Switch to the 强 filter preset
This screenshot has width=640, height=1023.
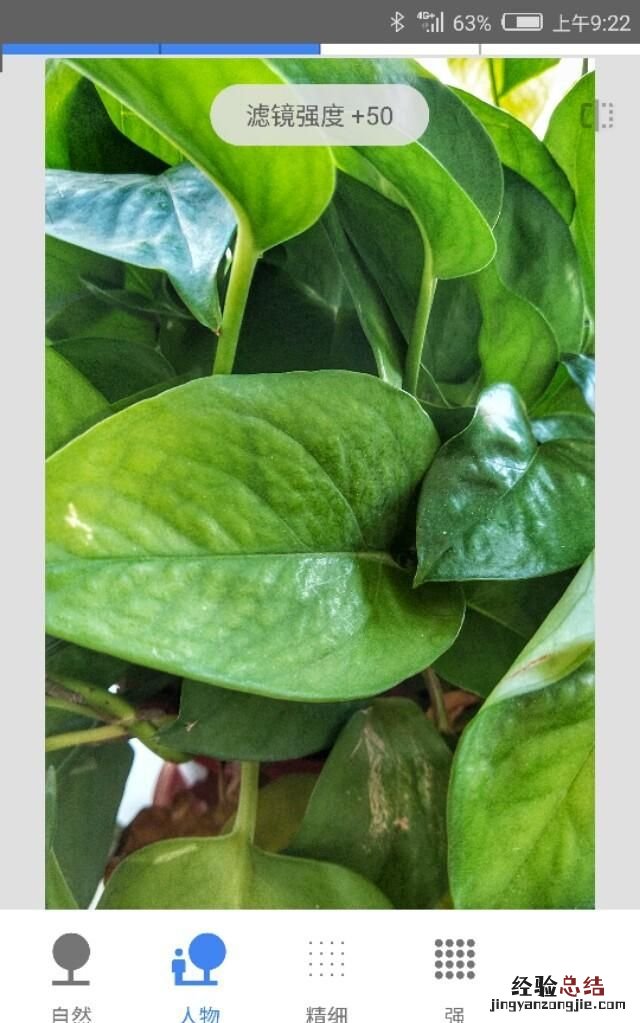454,968
